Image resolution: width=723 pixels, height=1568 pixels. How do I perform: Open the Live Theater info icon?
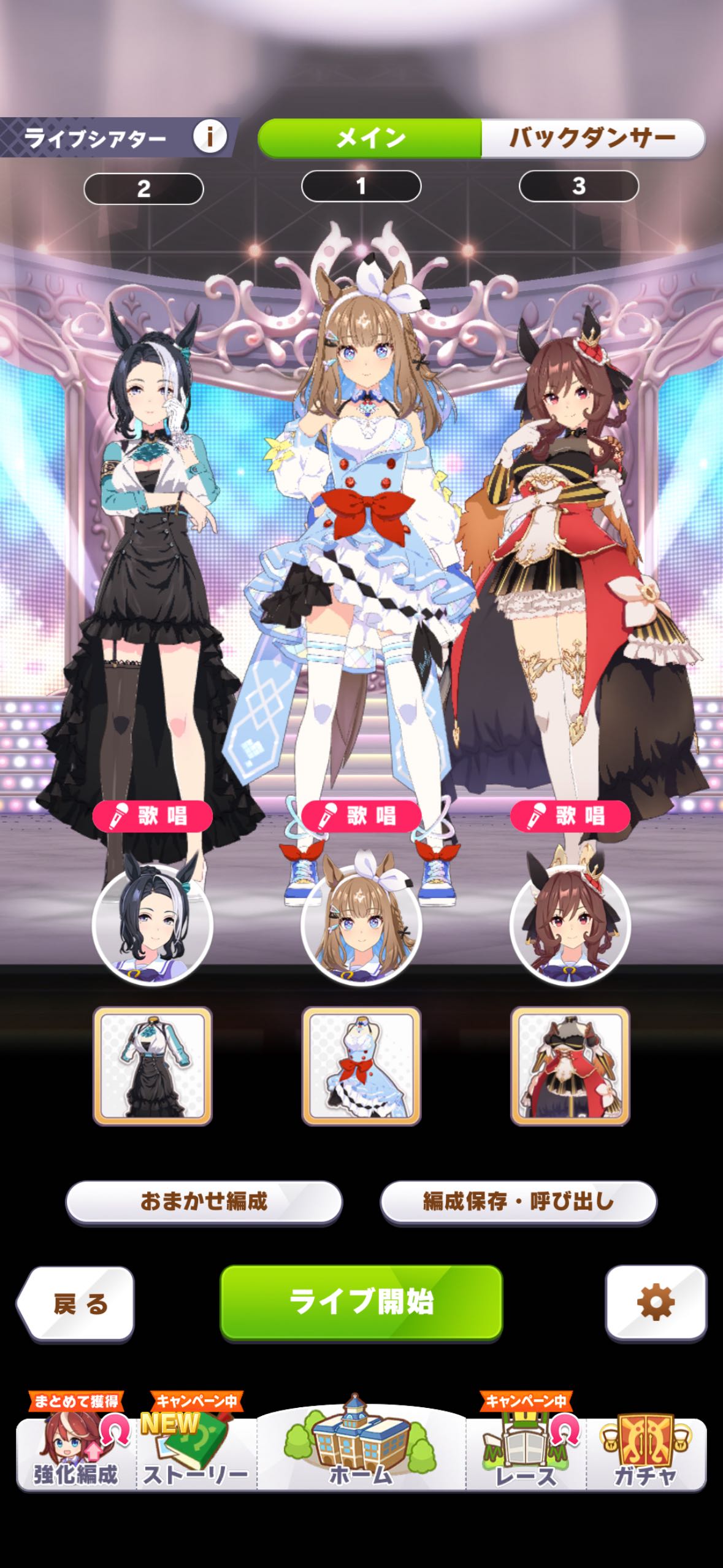point(210,137)
